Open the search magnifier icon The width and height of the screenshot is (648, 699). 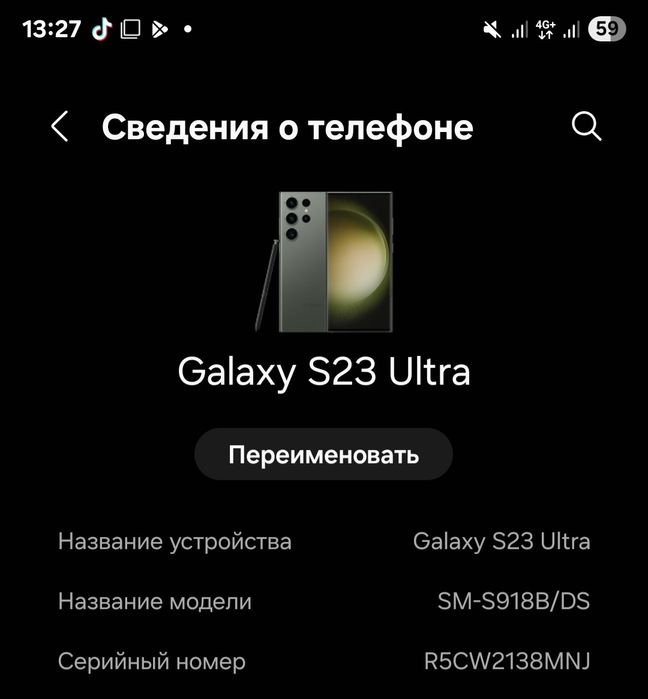(586, 126)
